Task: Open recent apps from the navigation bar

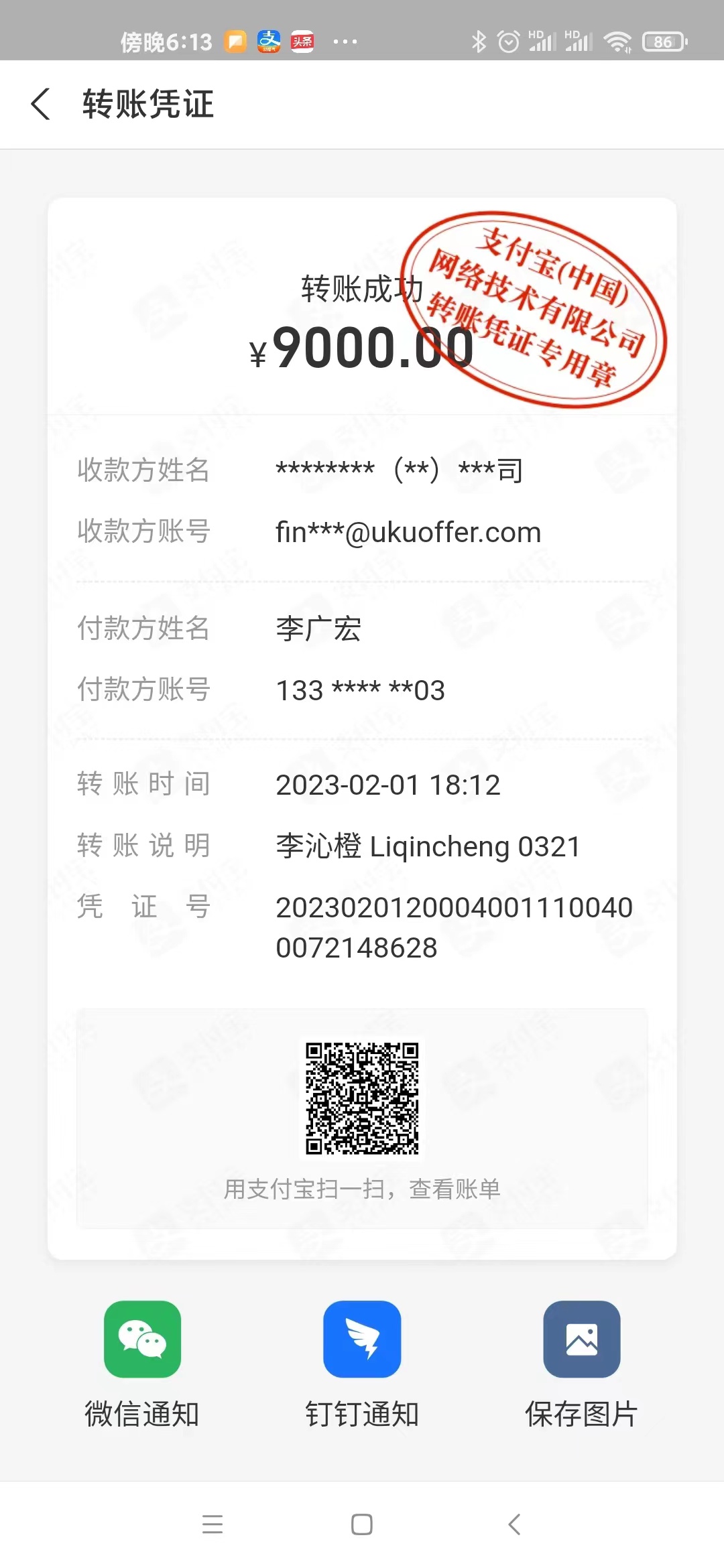Action: pos(213,1524)
